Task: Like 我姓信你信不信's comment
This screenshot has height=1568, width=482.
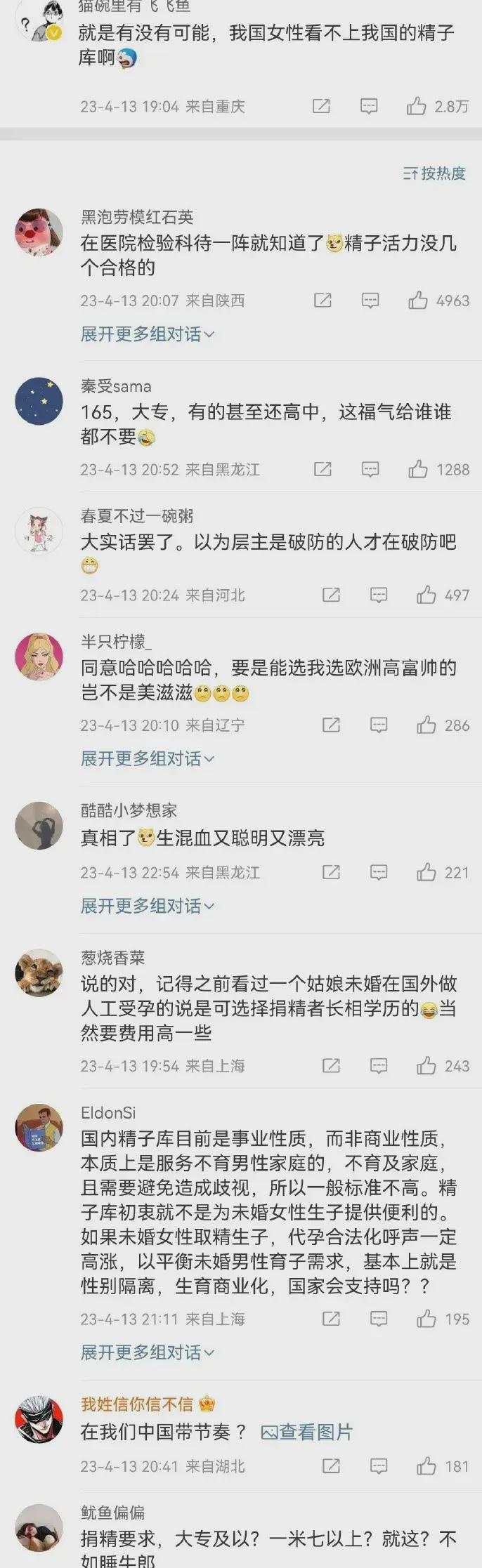Action: click(426, 1466)
